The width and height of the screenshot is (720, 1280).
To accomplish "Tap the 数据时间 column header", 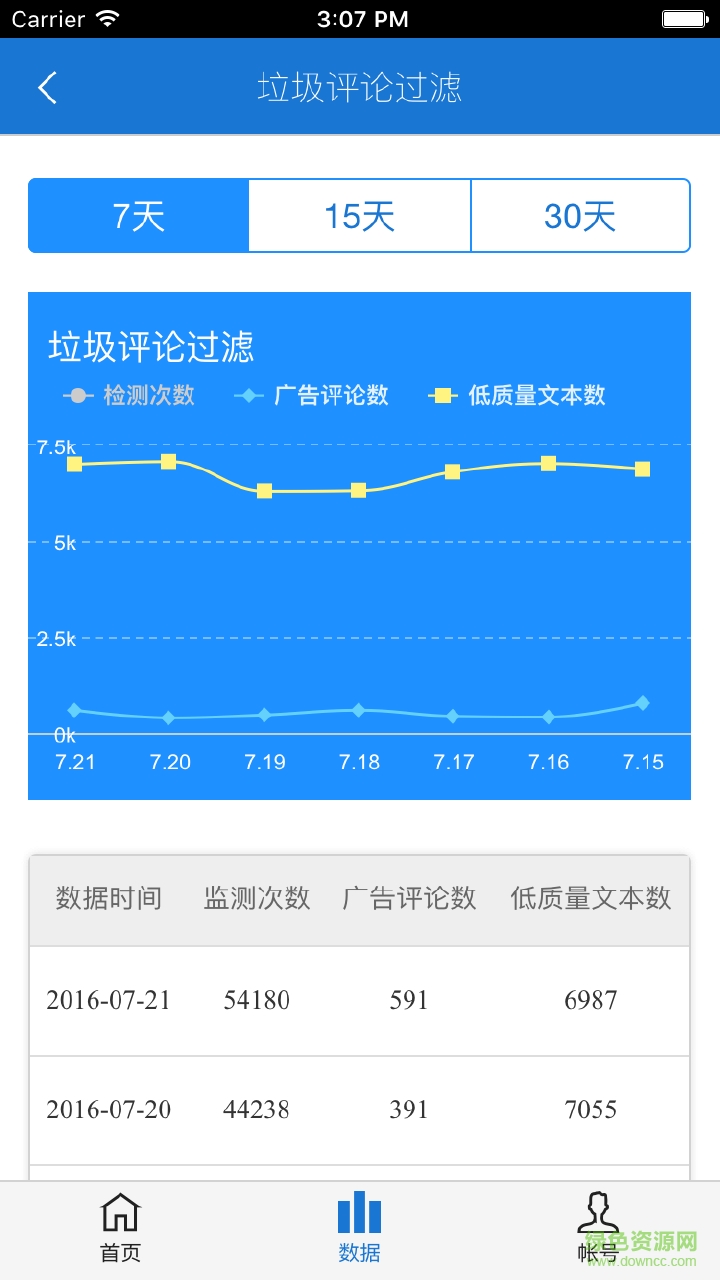I will tap(107, 898).
